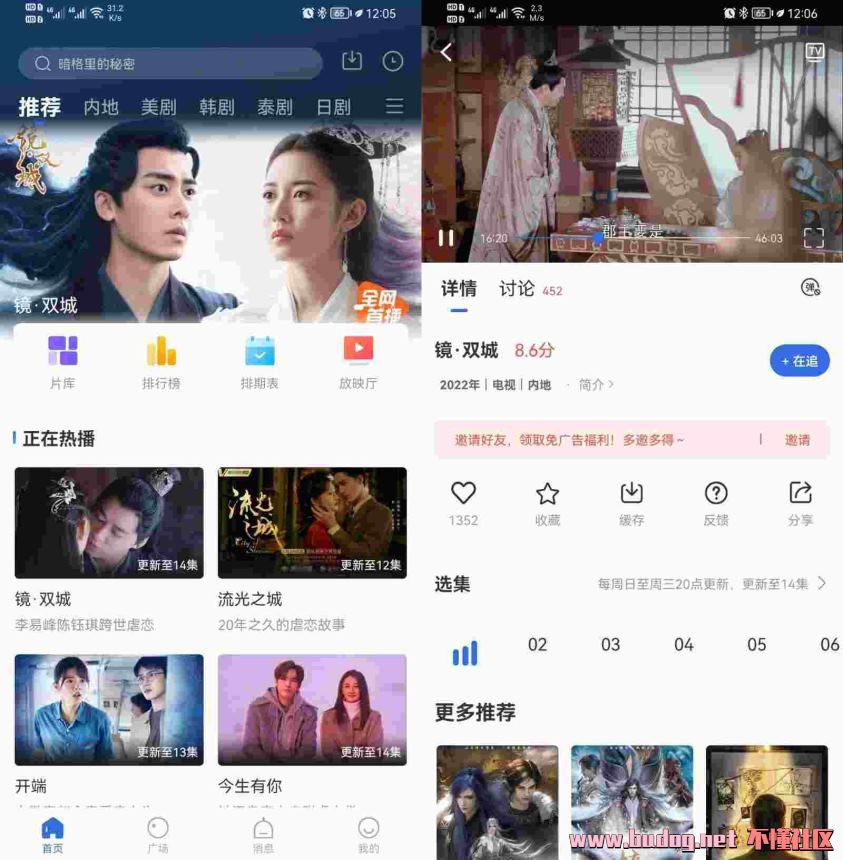
Task: Open the 开端 drama card
Action: pos(109,709)
